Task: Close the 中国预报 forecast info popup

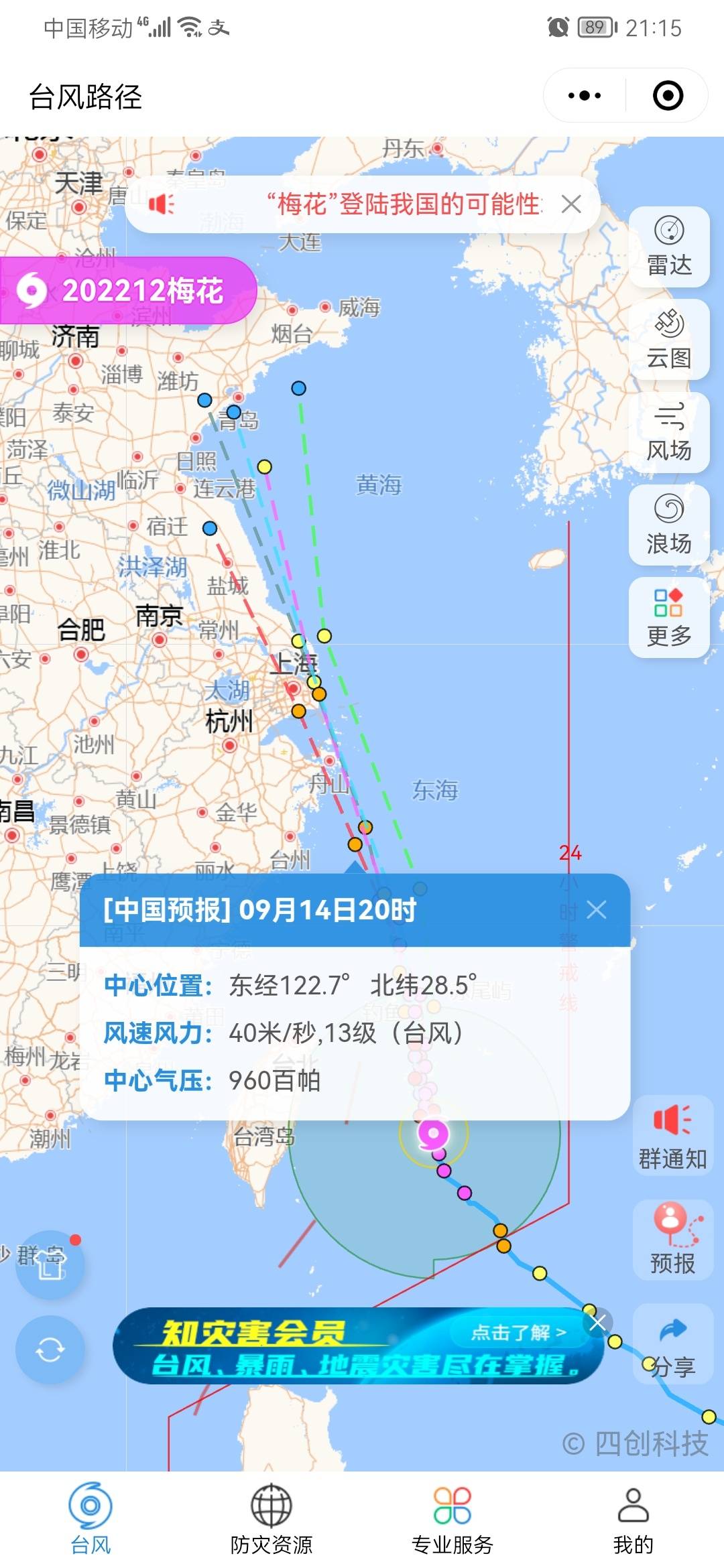Action: pyautogui.click(x=596, y=910)
